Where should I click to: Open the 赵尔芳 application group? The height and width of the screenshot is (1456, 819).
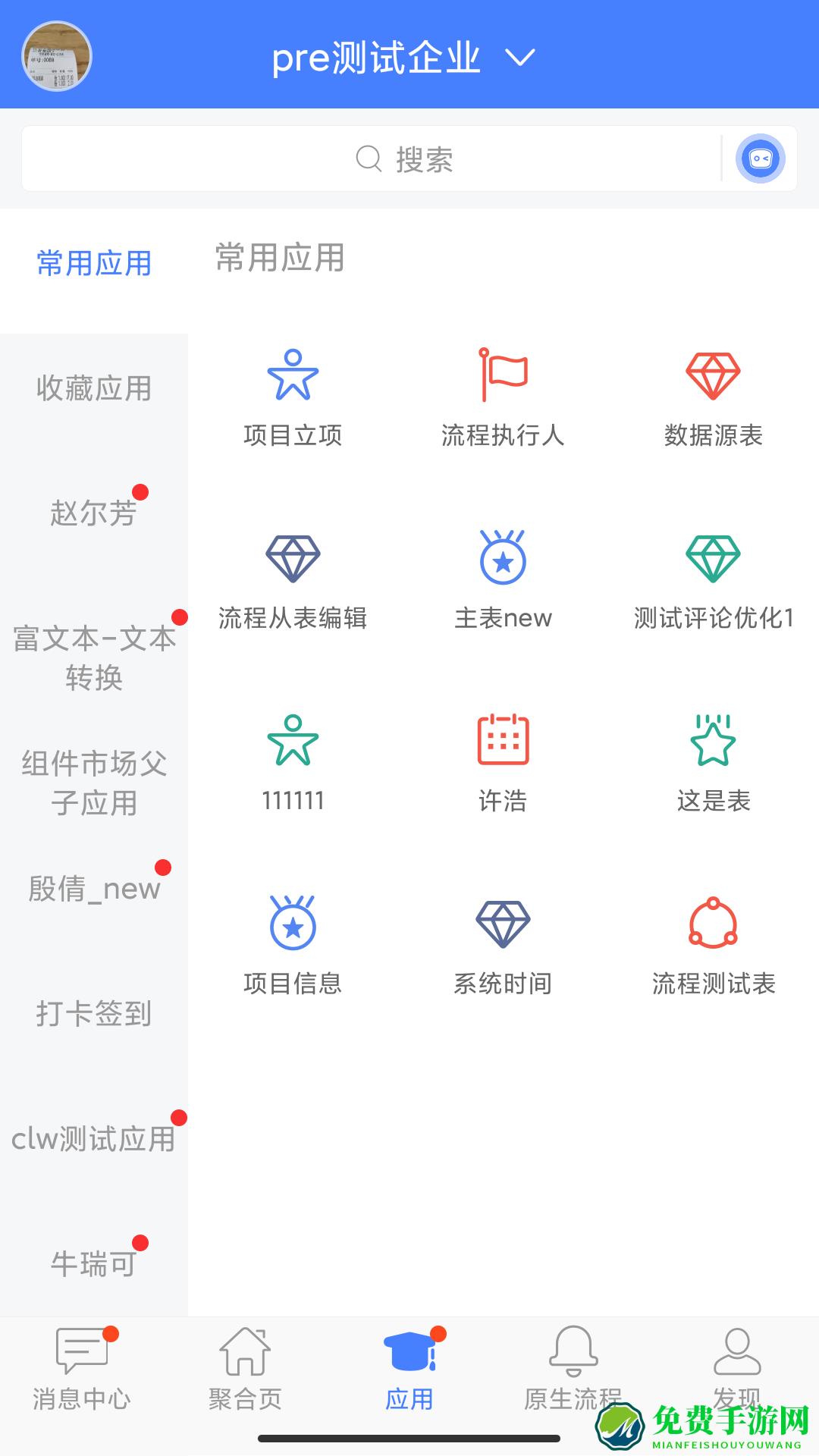click(x=93, y=510)
